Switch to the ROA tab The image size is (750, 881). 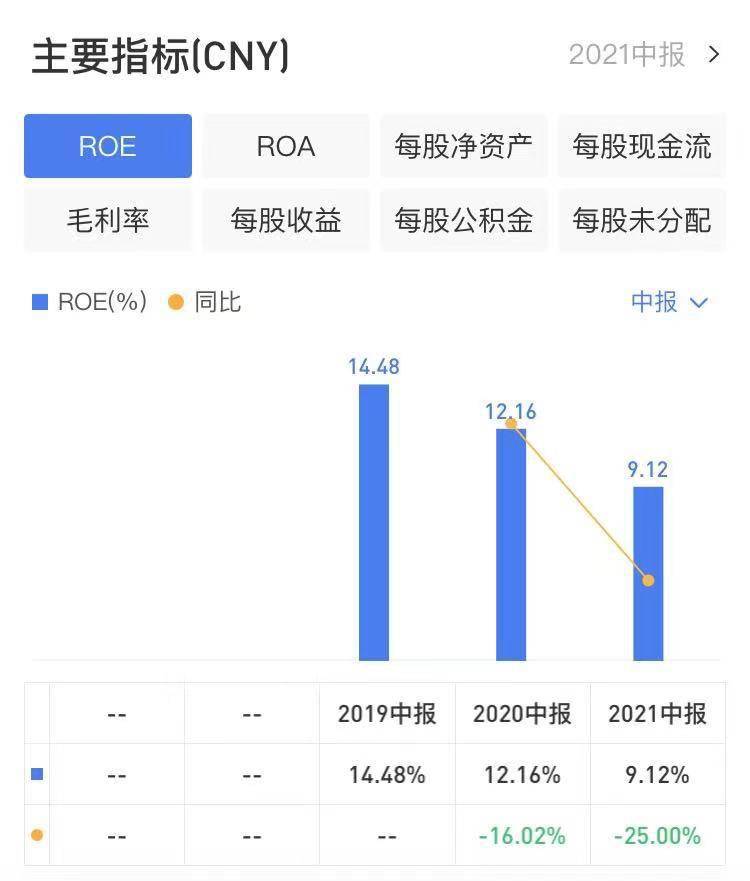[286, 146]
